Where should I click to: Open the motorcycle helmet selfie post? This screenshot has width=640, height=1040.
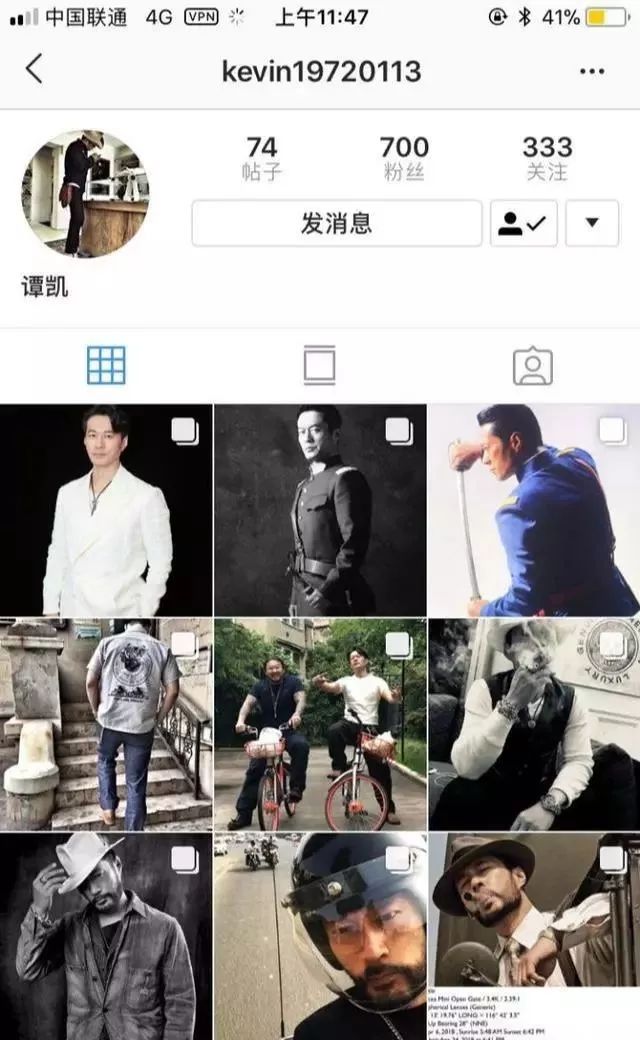[320, 936]
